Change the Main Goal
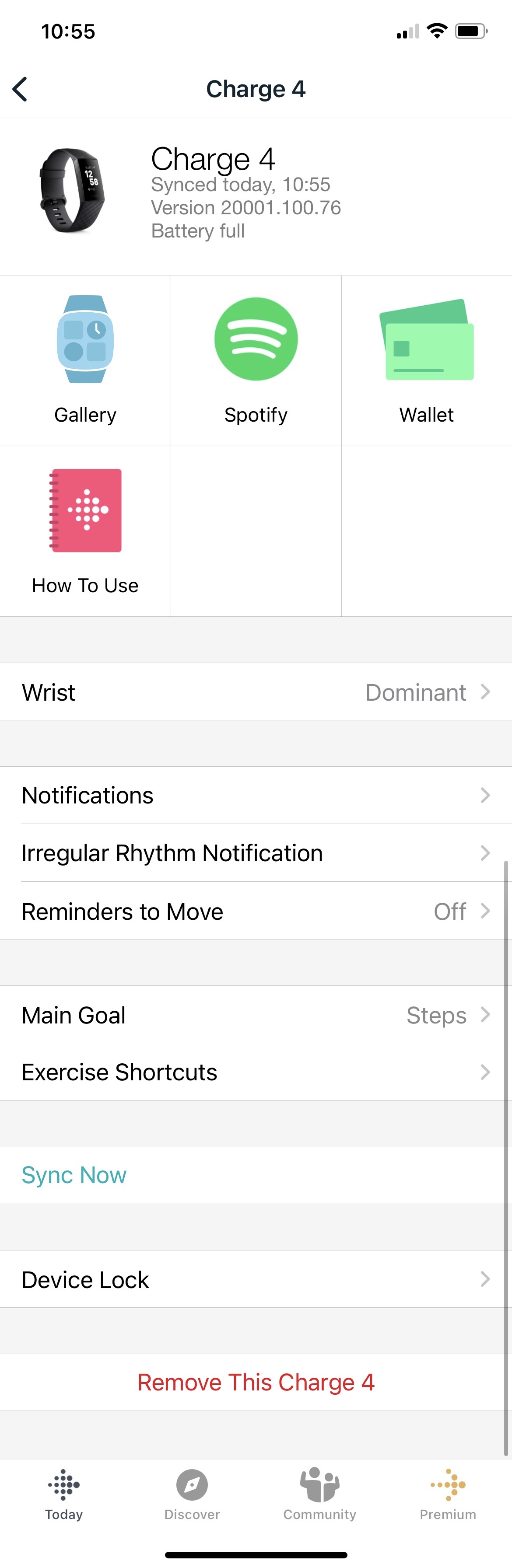The width and height of the screenshot is (512, 1568). (256, 1015)
